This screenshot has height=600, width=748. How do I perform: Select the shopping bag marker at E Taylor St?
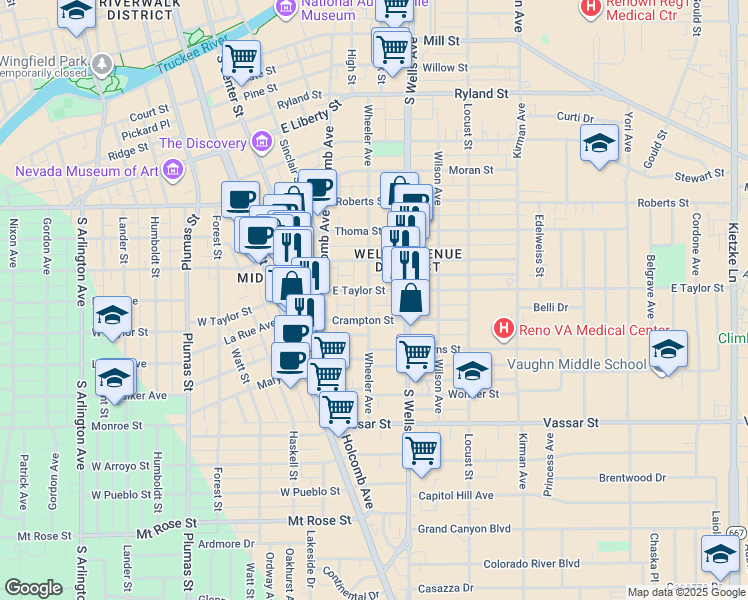(410, 301)
